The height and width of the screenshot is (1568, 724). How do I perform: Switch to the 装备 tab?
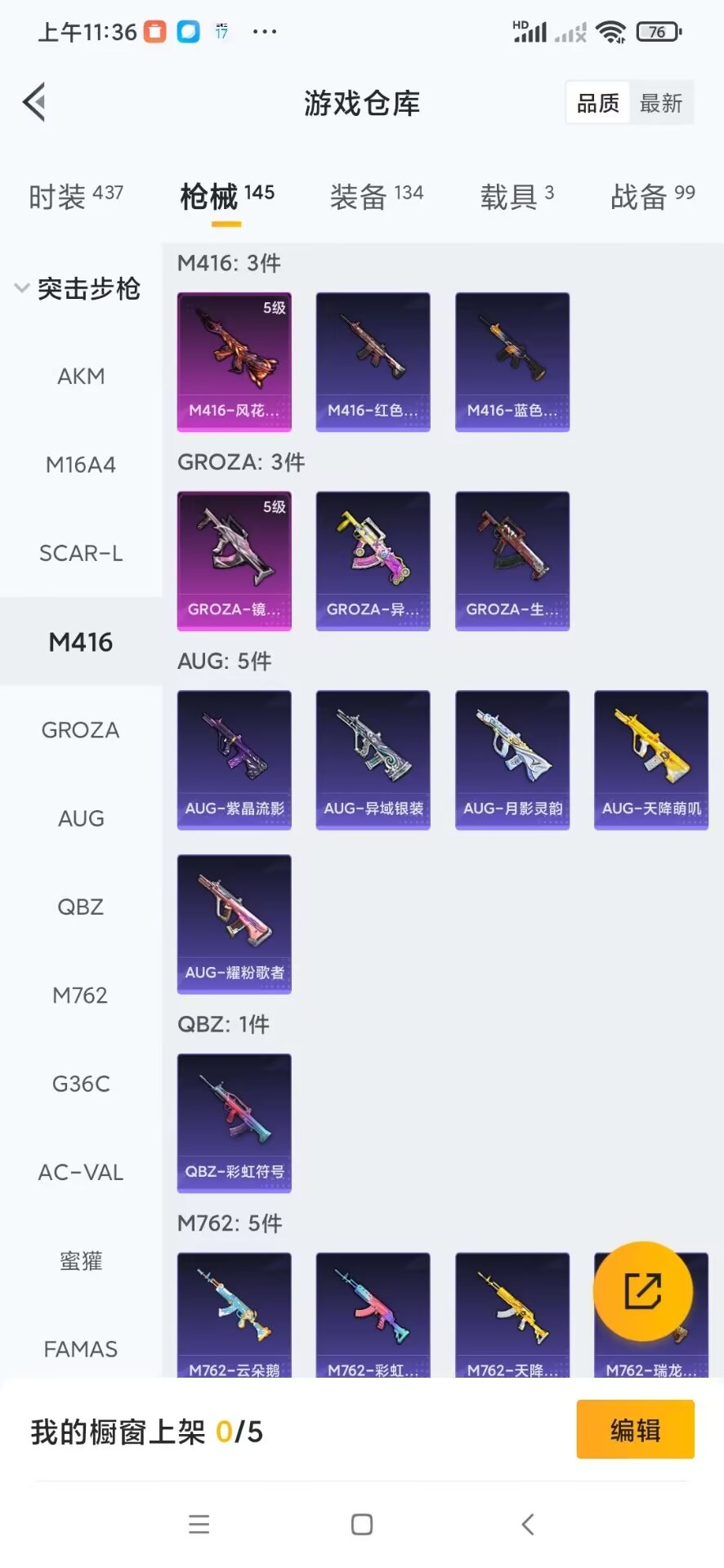[x=377, y=196]
